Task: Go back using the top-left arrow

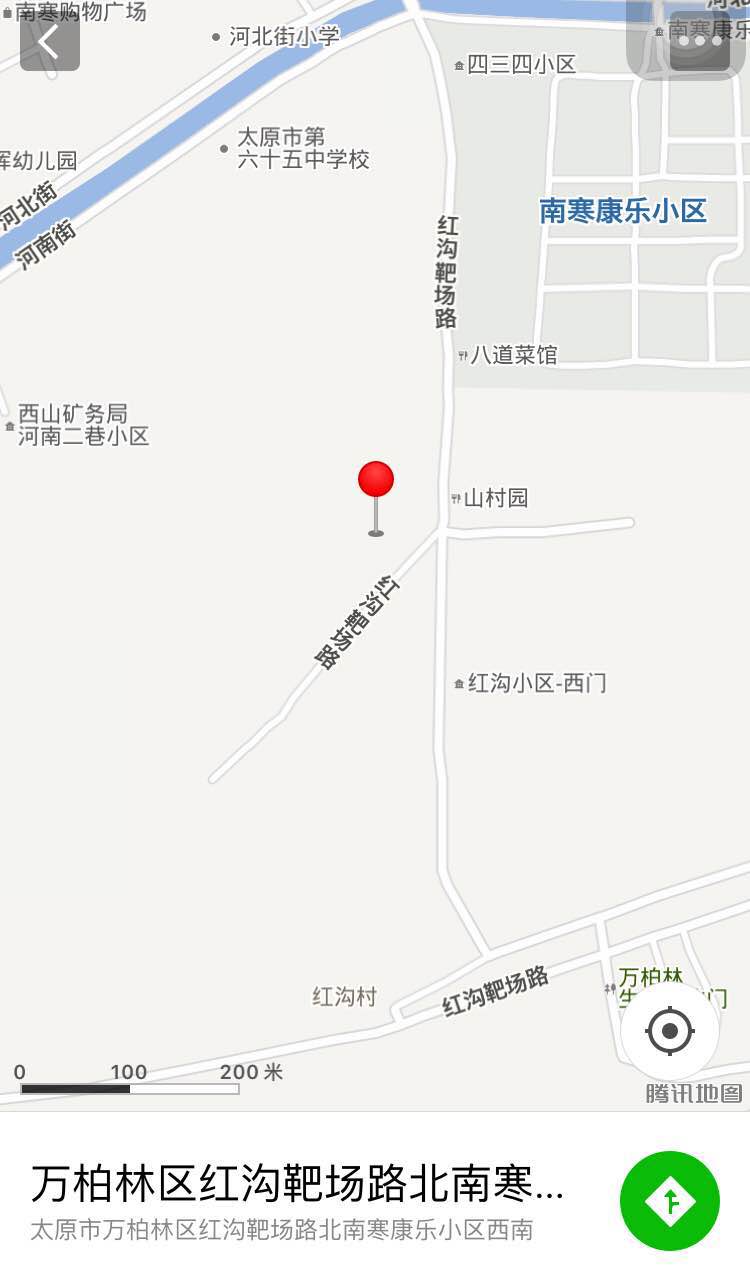Action: coord(49,41)
